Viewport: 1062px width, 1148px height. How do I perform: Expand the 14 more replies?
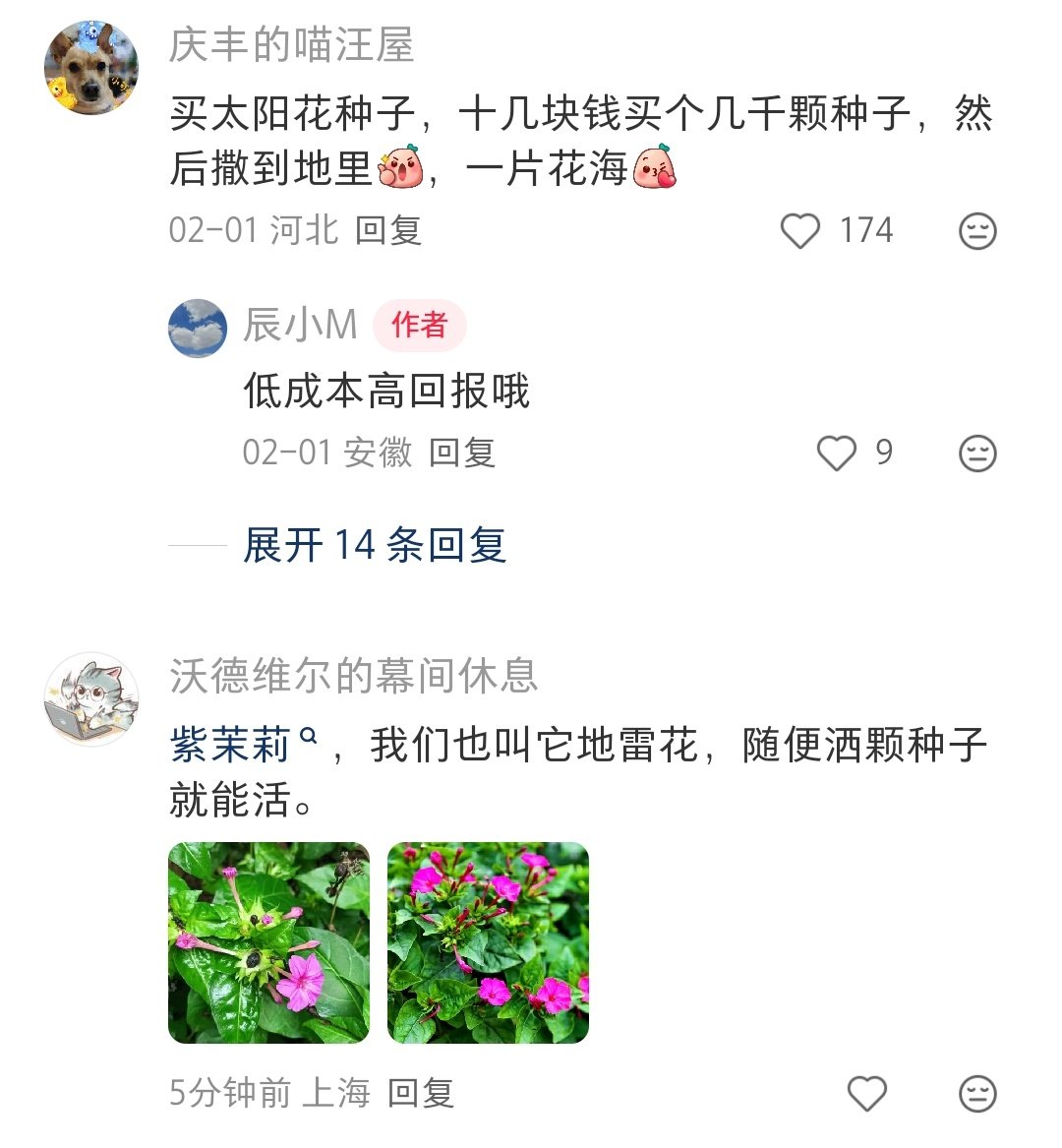pos(375,545)
